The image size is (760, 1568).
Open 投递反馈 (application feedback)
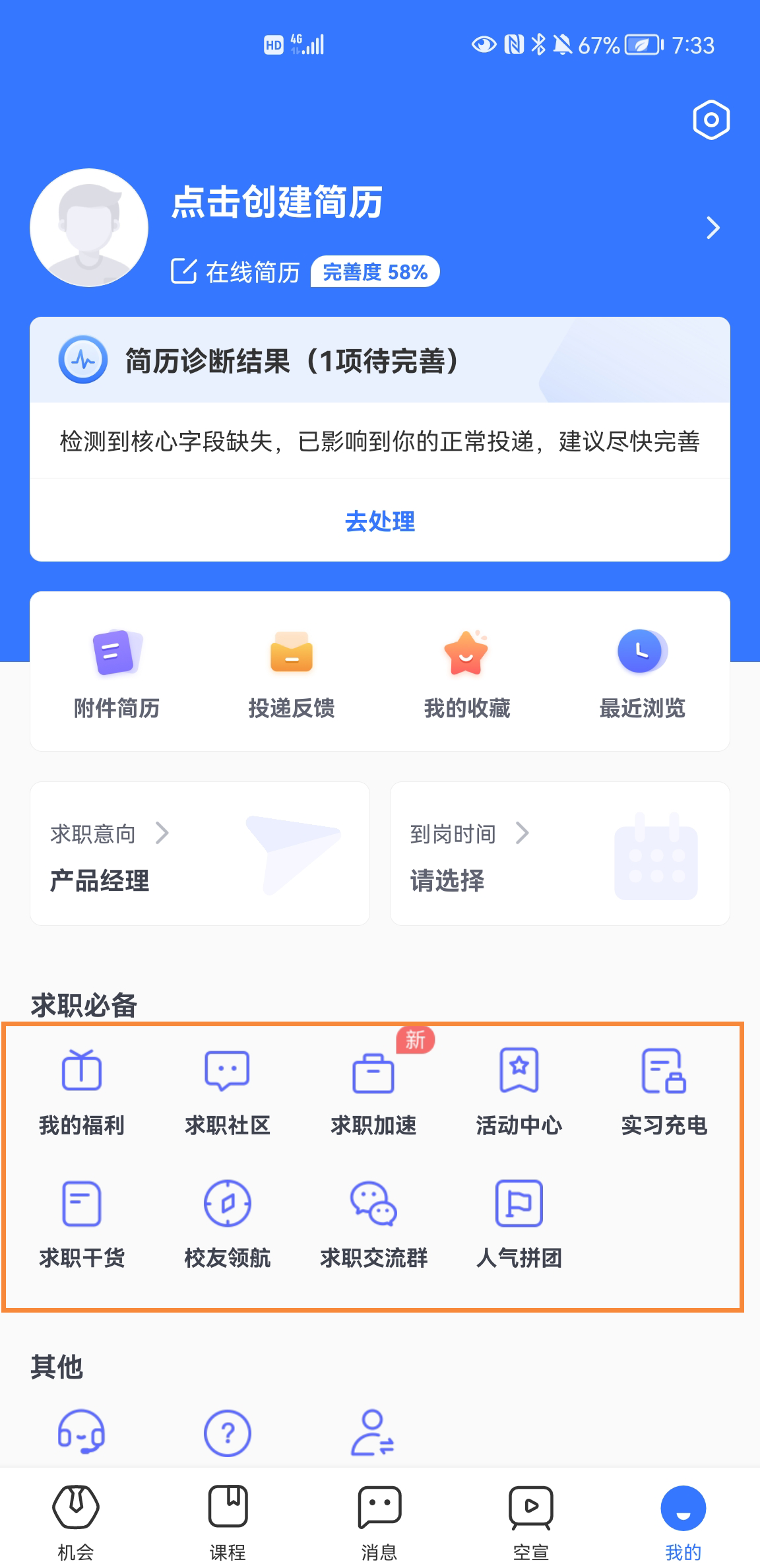tap(292, 673)
